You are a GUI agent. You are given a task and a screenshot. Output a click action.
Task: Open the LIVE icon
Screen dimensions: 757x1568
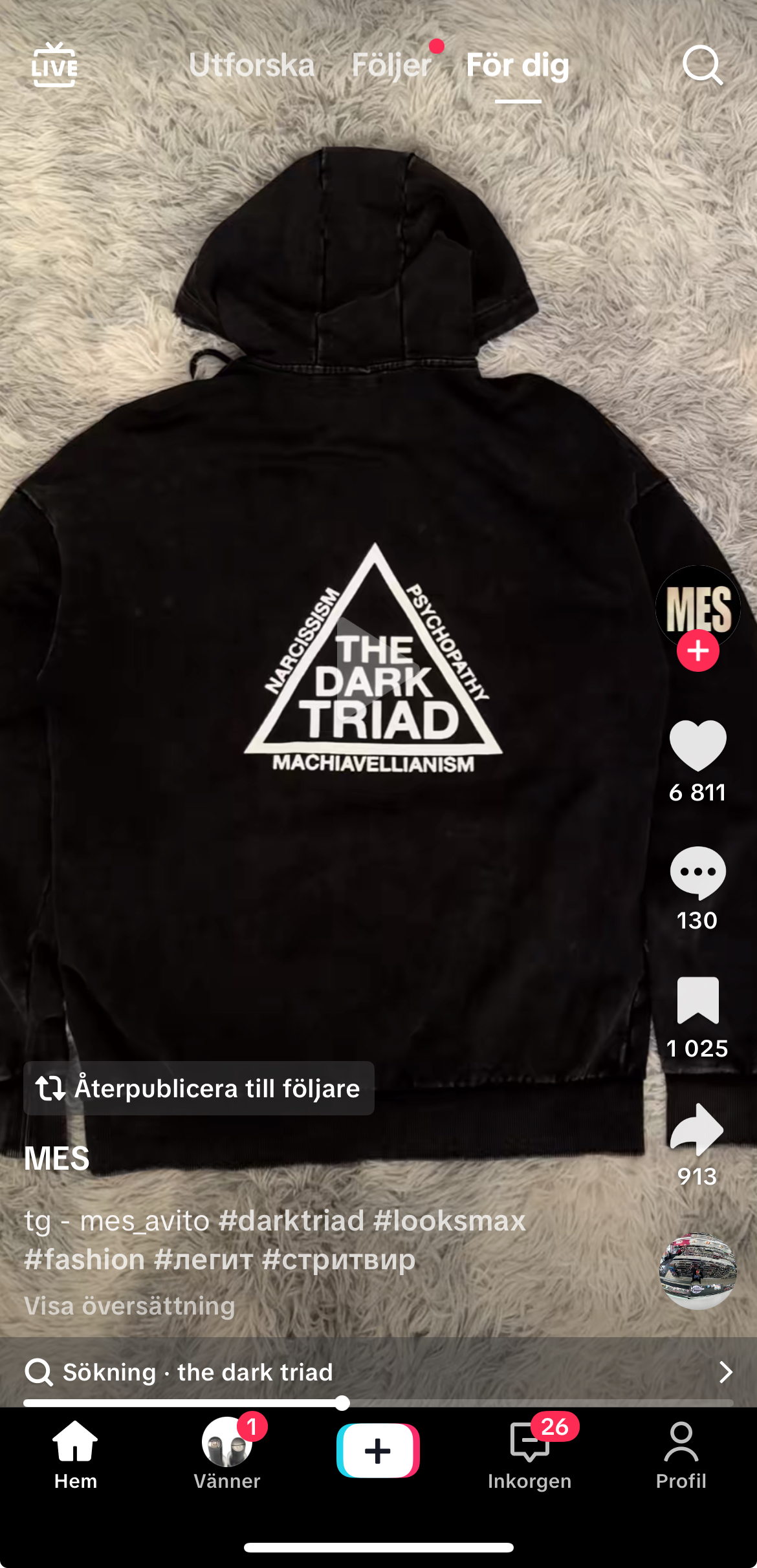pos(54,65)
